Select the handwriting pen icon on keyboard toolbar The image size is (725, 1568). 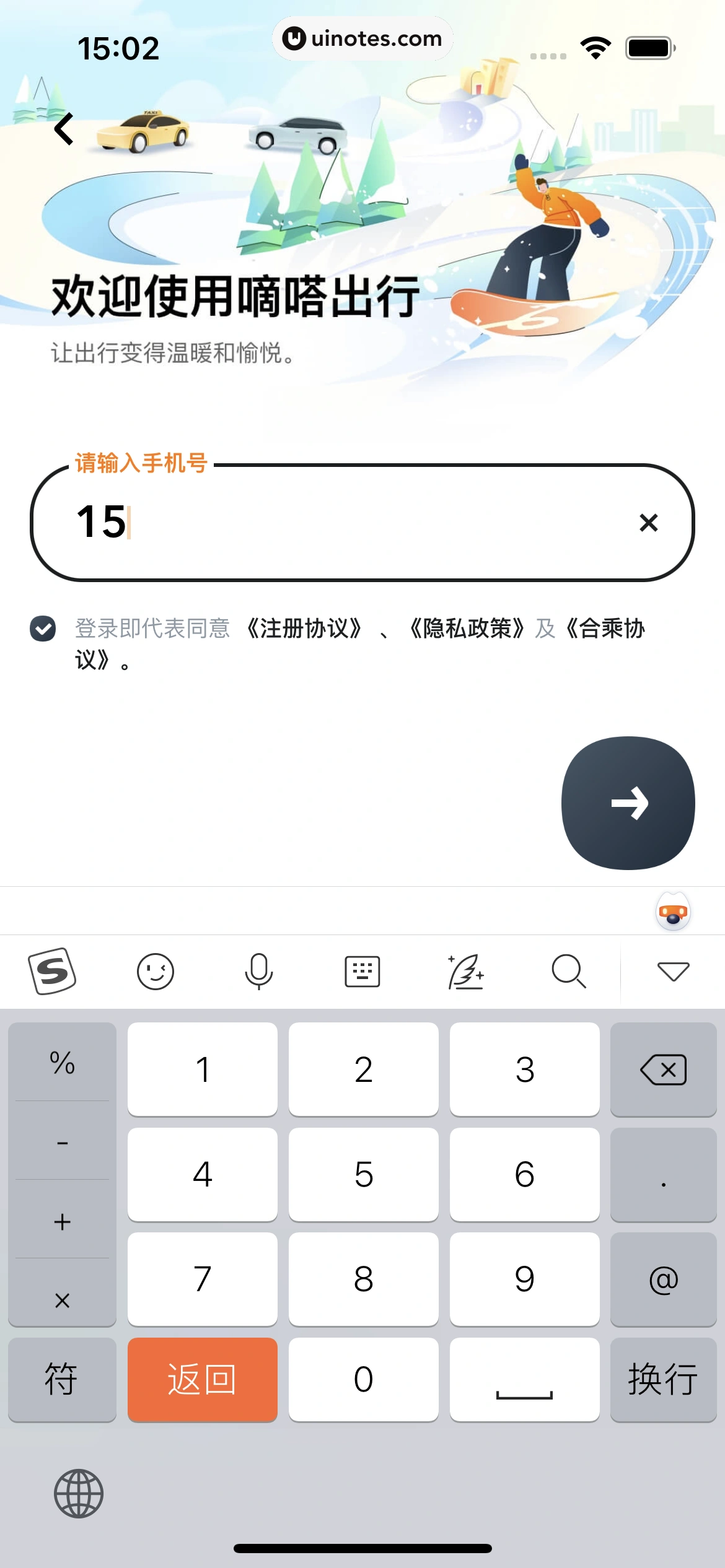(466, 971)
